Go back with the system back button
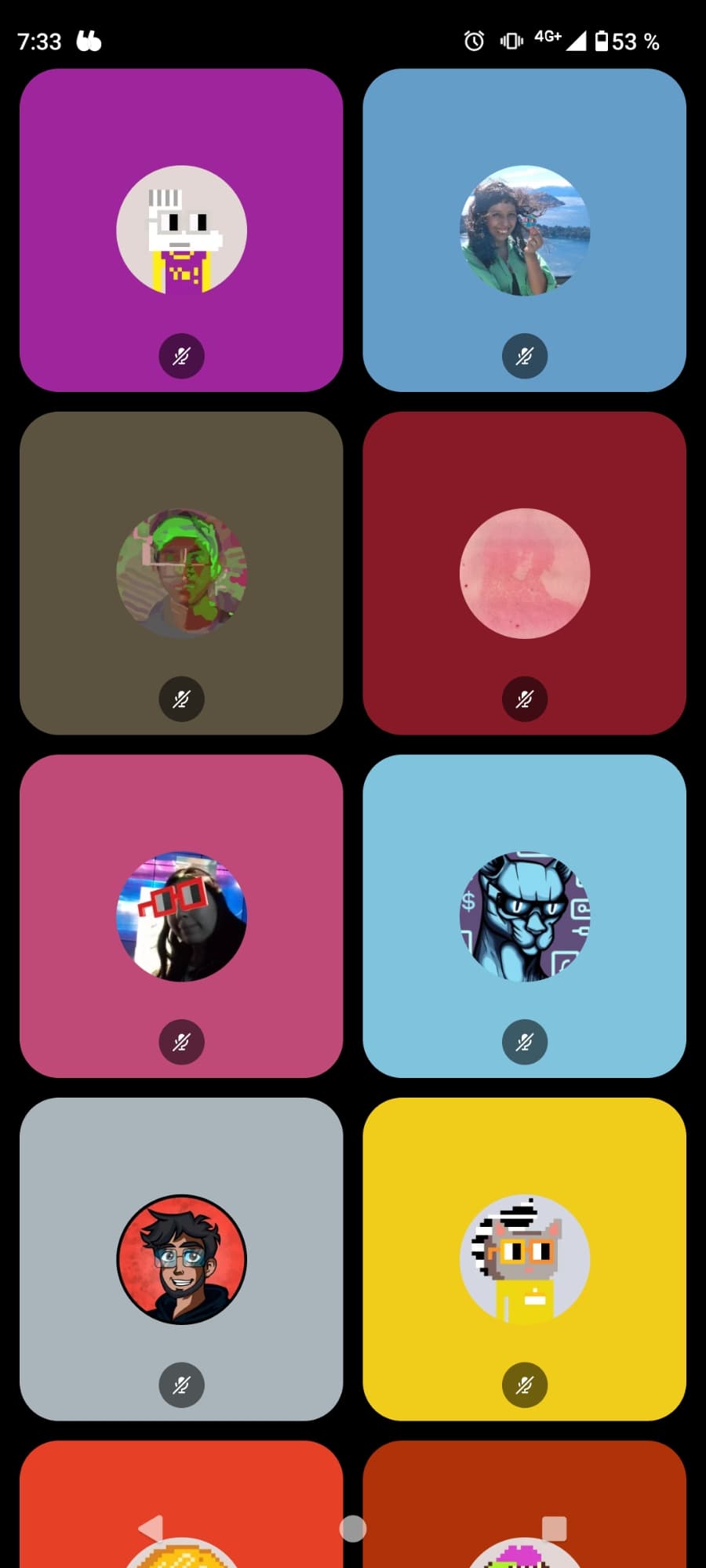 tap(151, 1528)
